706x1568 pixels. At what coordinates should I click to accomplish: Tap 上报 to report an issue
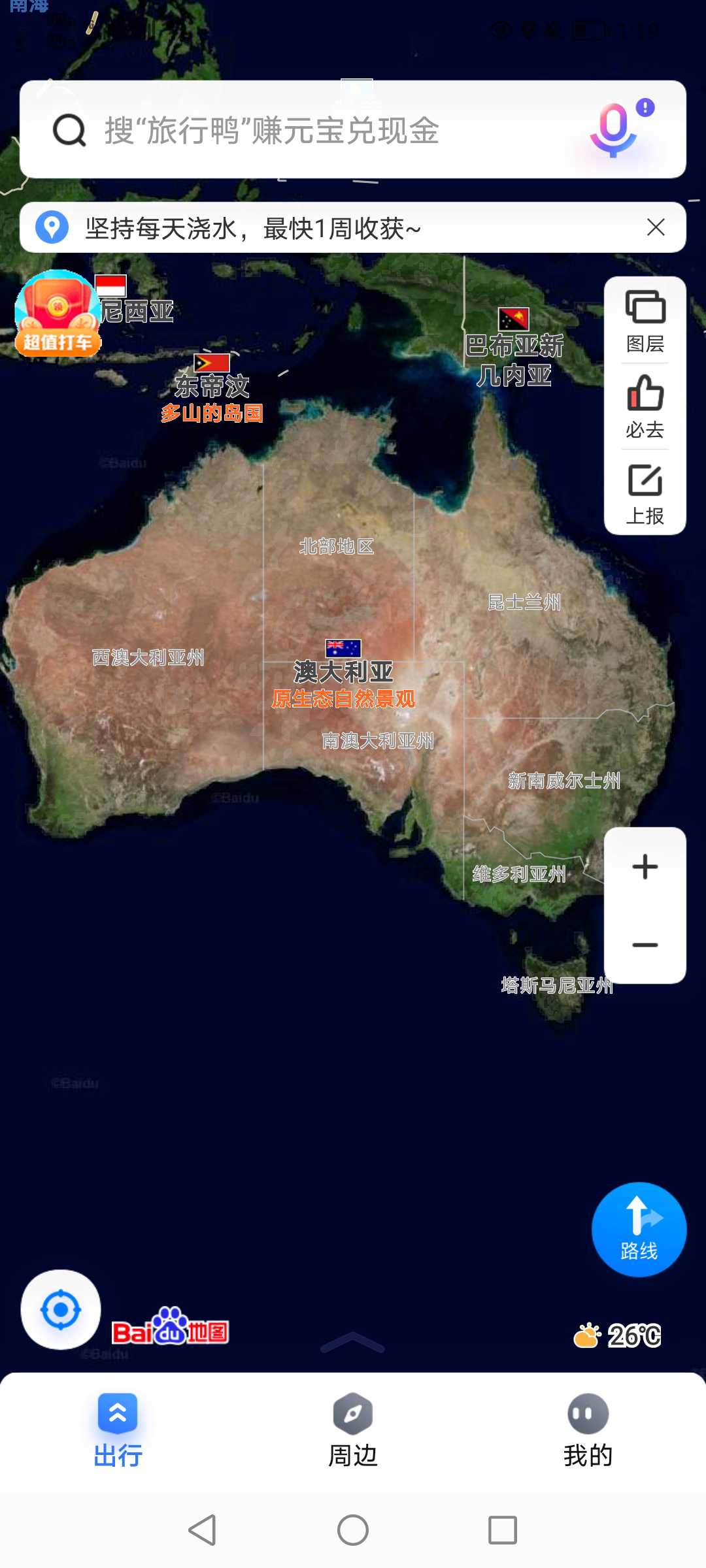tap(645, 493)
